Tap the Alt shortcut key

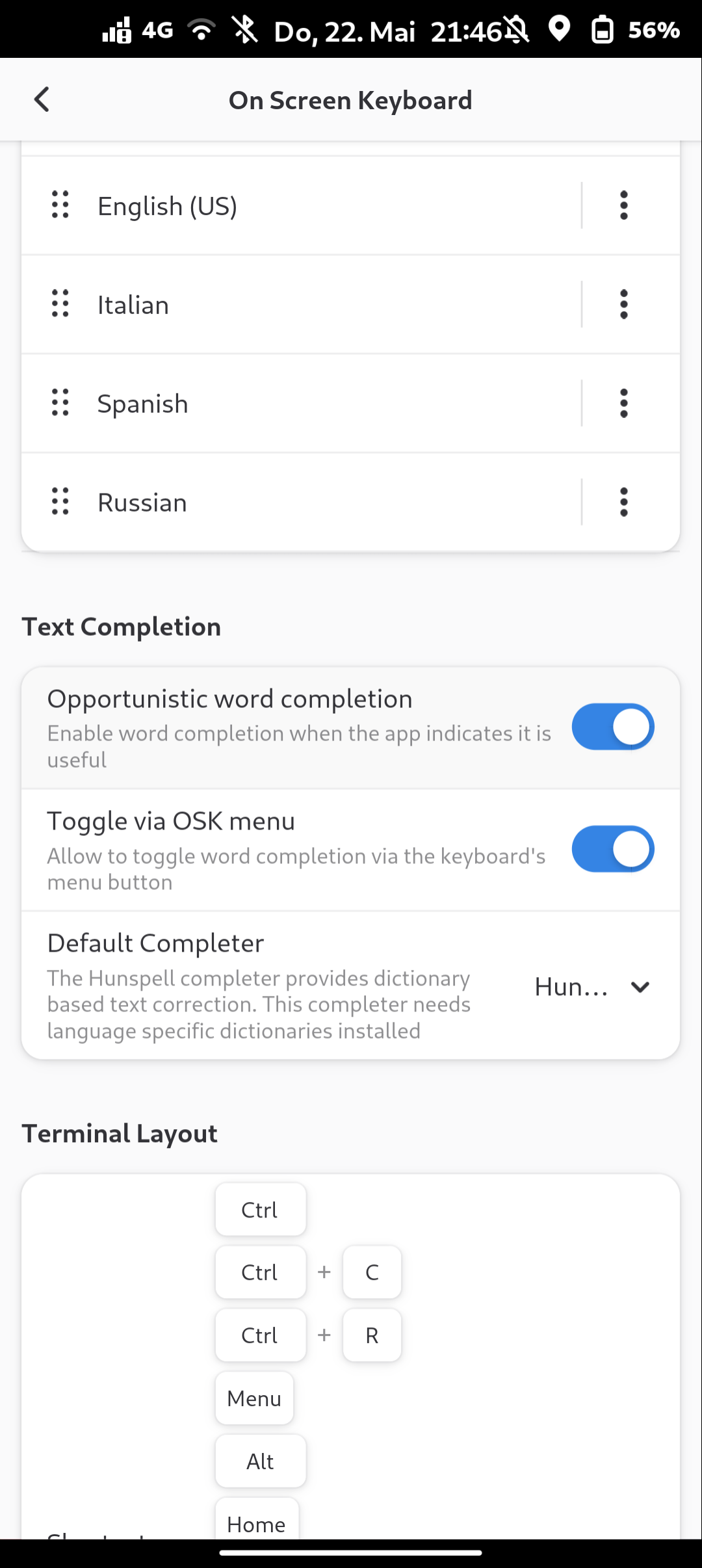[261, 1461]
